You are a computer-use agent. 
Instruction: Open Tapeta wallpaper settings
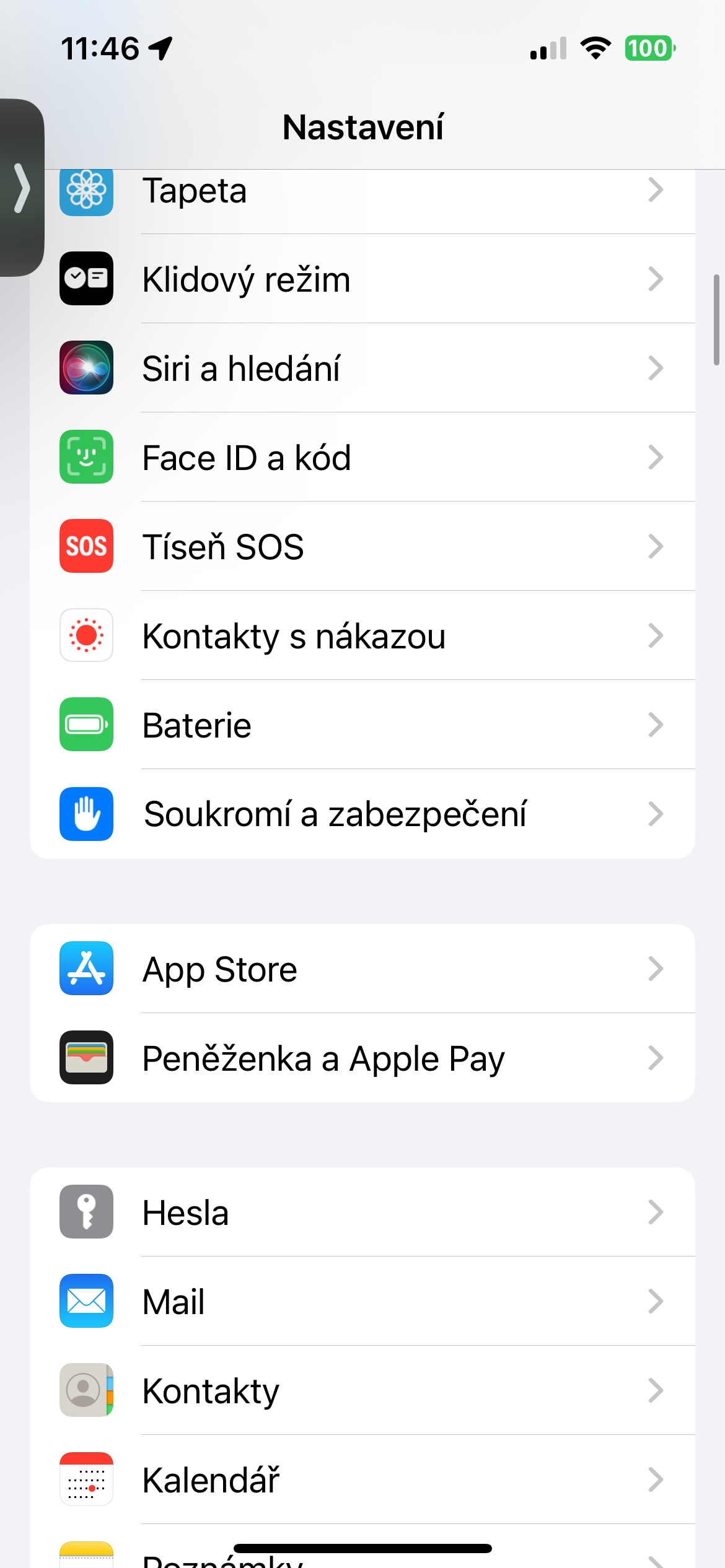(x=362, y=192)
